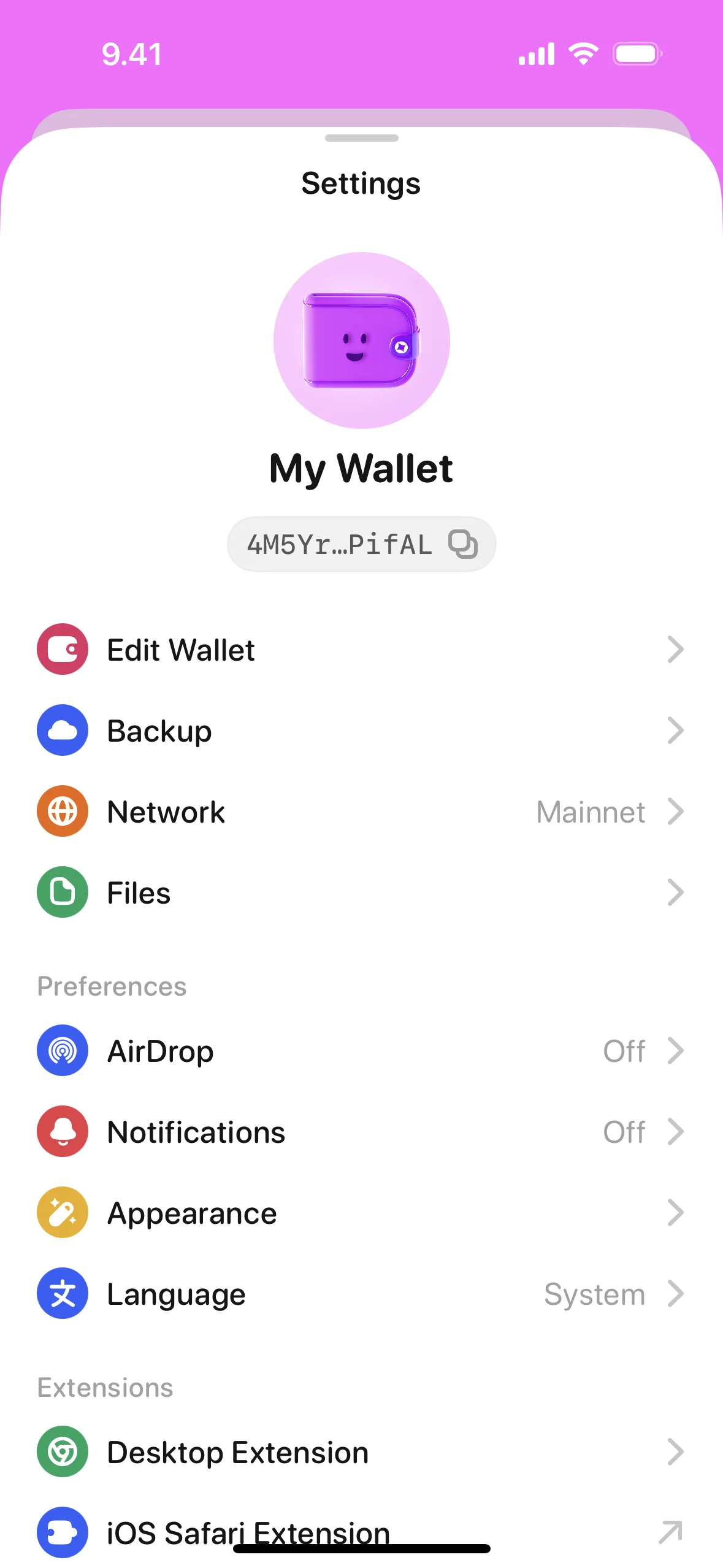Tap the Language translation icon

click(x=62, y=1294)
